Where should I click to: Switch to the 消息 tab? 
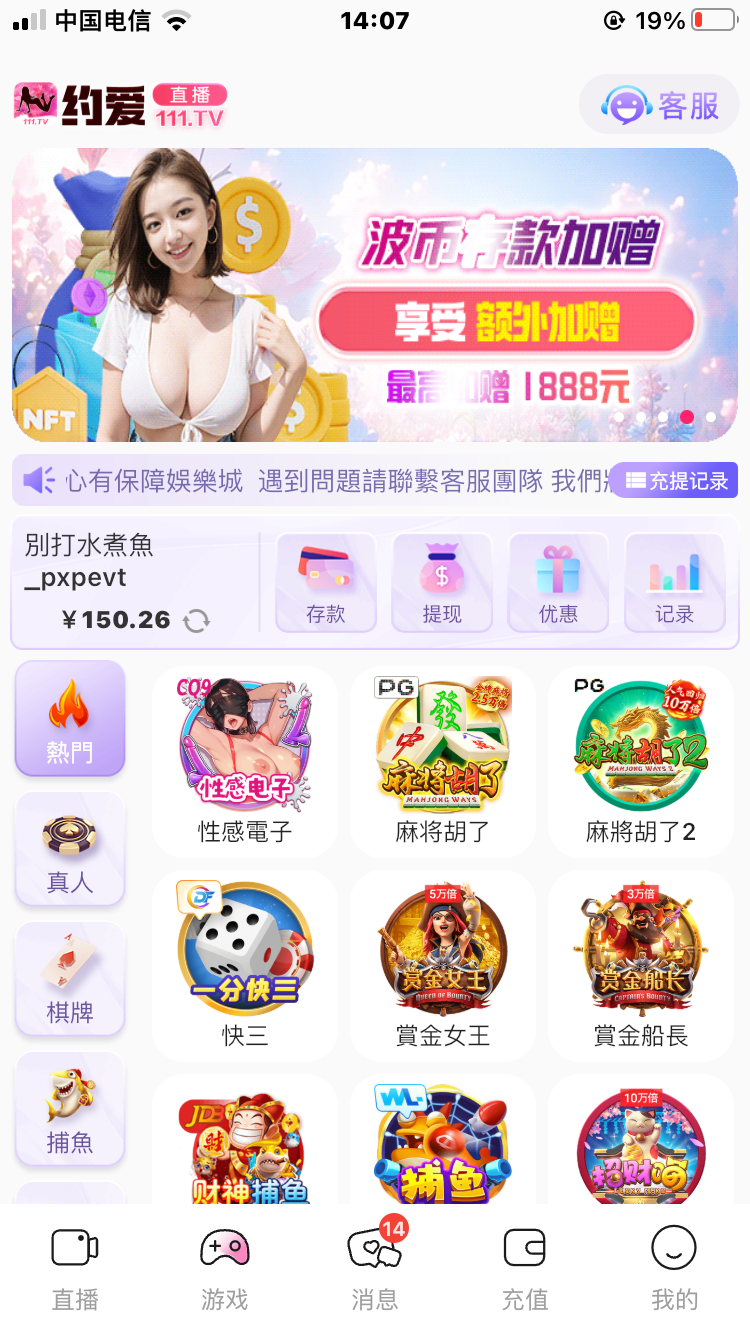375,1268
